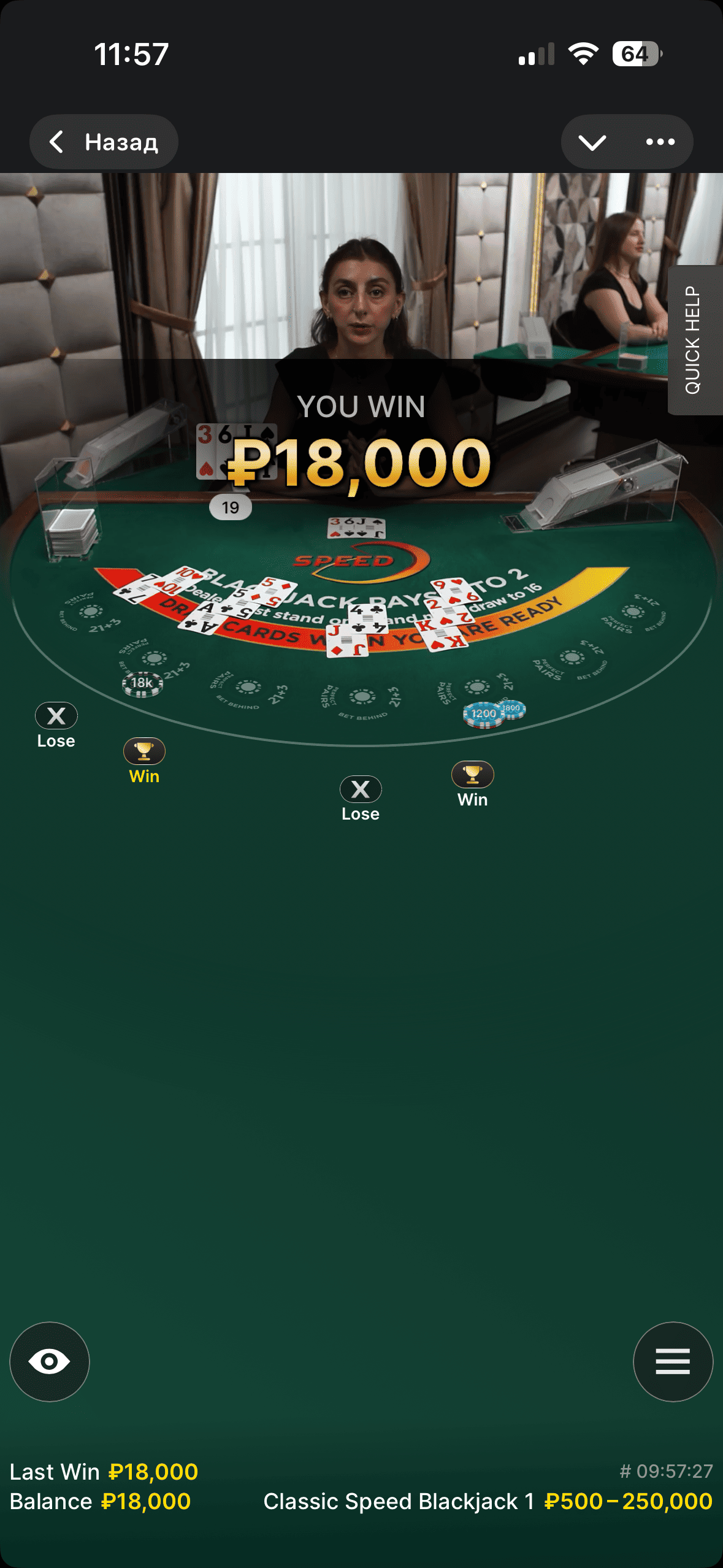
Task: Open the three-dot options menu
Action: point(660,142)
